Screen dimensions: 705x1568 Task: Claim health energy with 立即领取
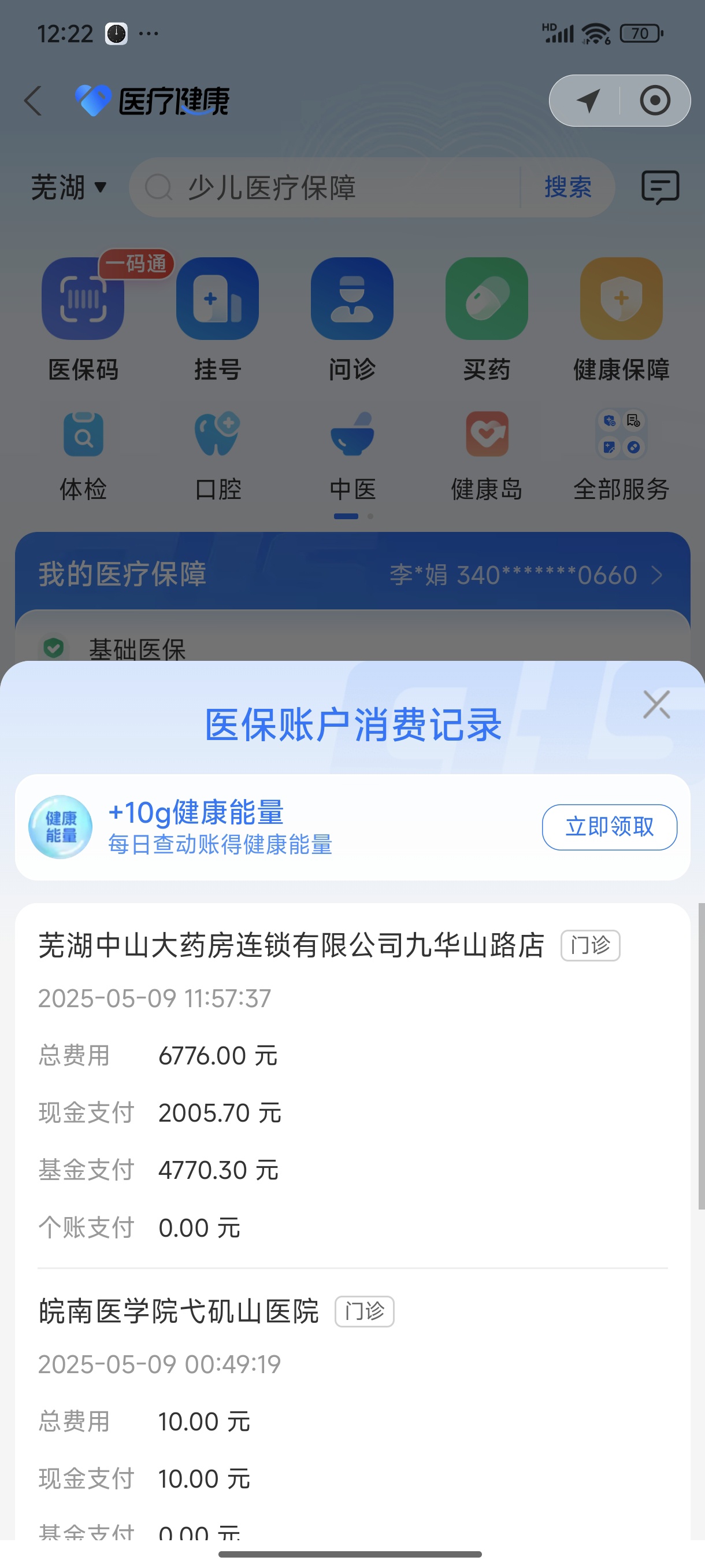[x=609, y=827]
